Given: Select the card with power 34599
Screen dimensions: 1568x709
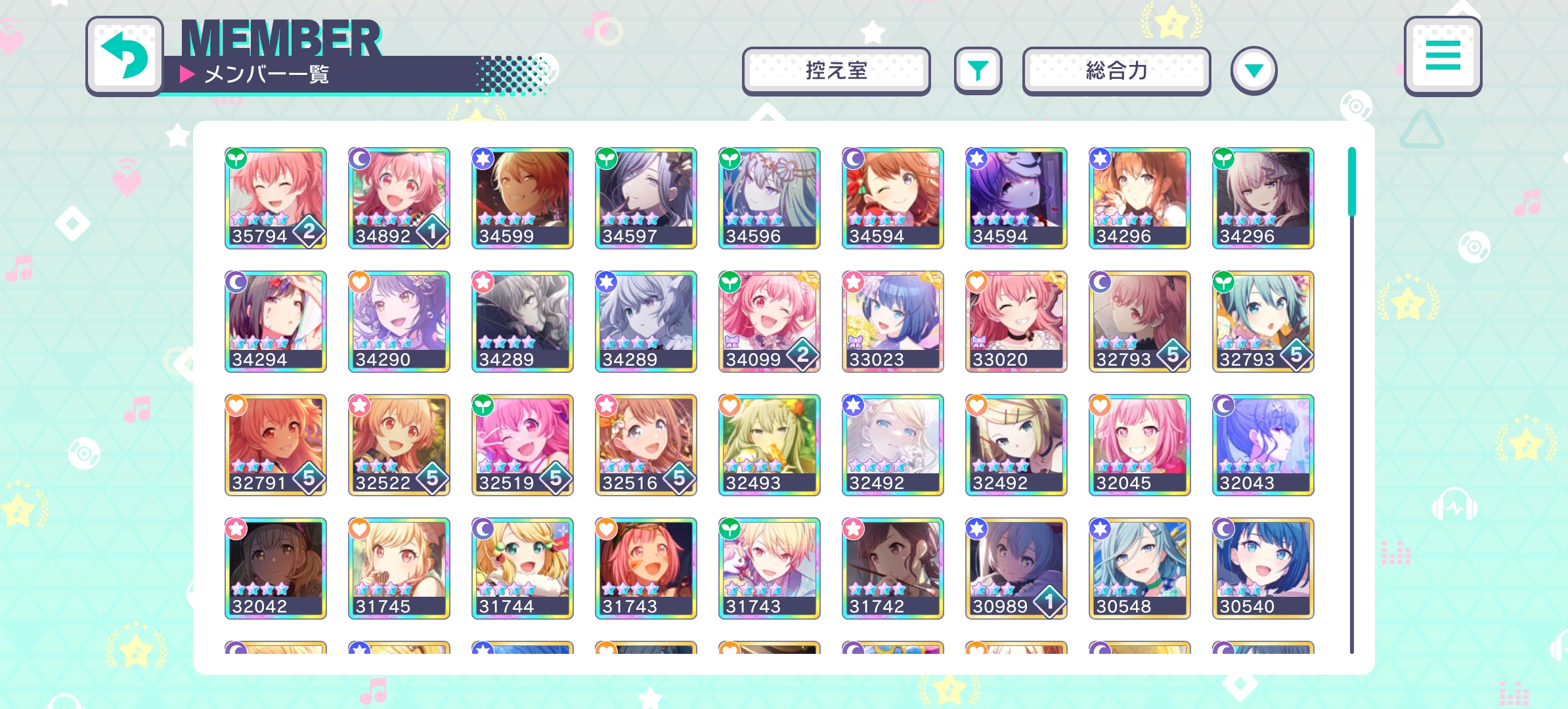Looking at the screenshot, I should click(522, 198).
